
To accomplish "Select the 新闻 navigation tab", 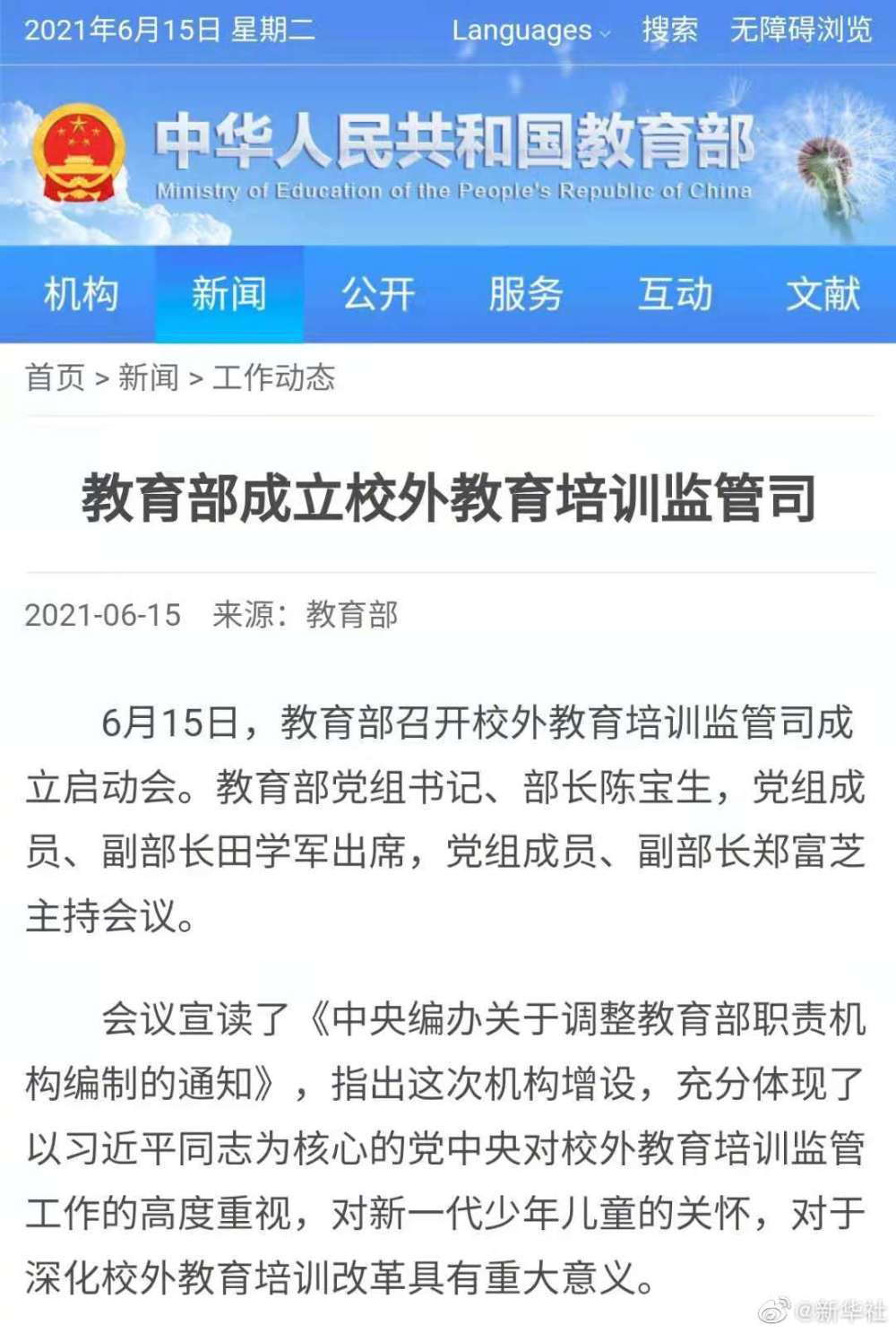I will point(228,294).
